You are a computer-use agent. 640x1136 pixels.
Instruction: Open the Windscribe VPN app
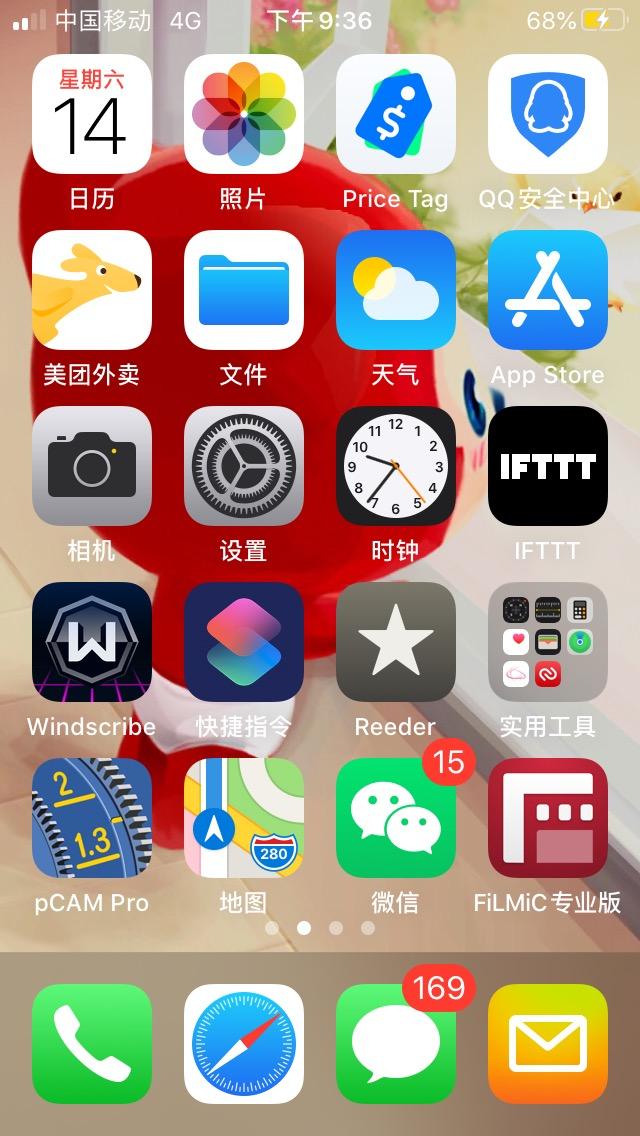[92, 642]
